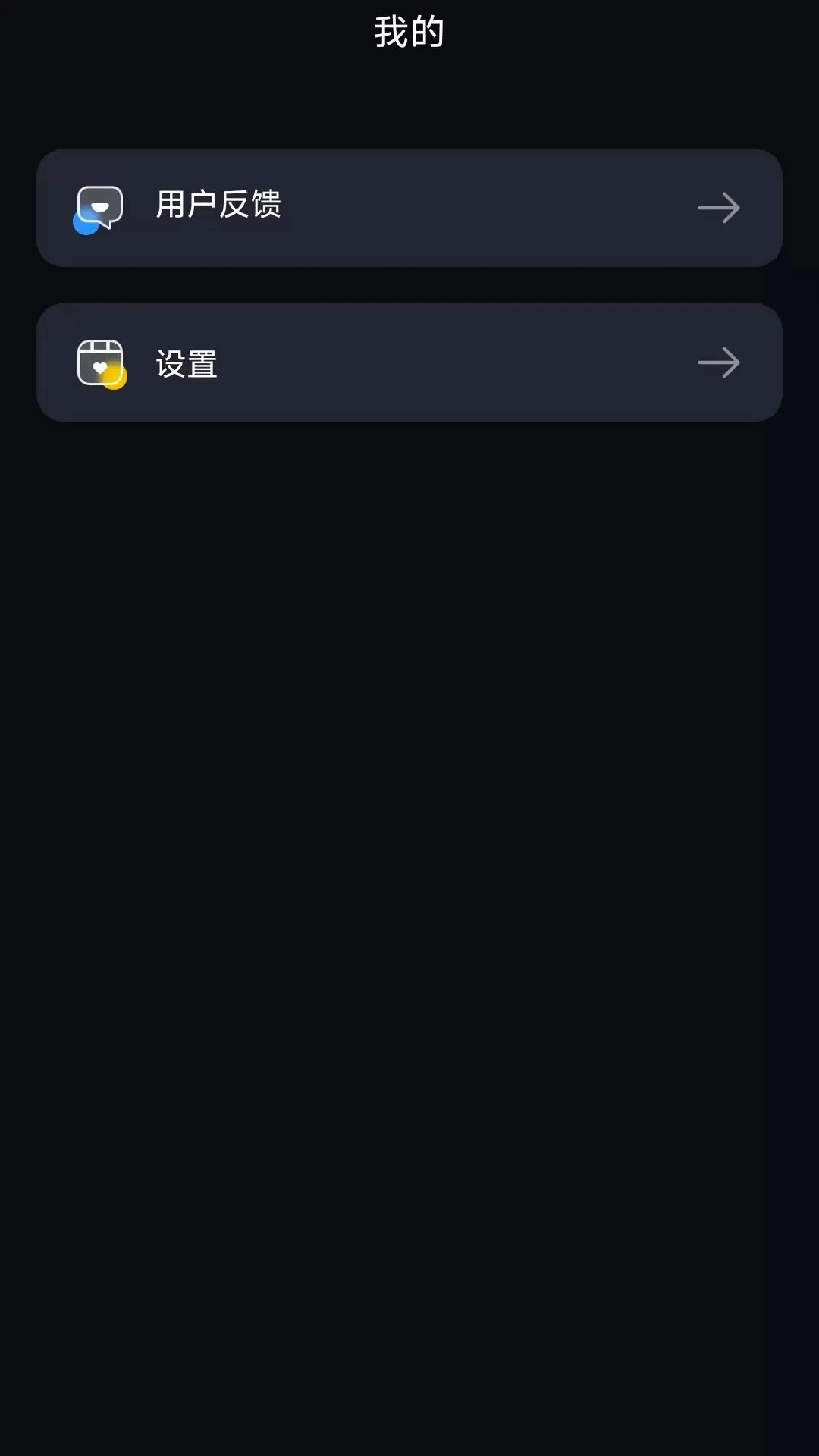Click the 设置 label text

(187, 362)
